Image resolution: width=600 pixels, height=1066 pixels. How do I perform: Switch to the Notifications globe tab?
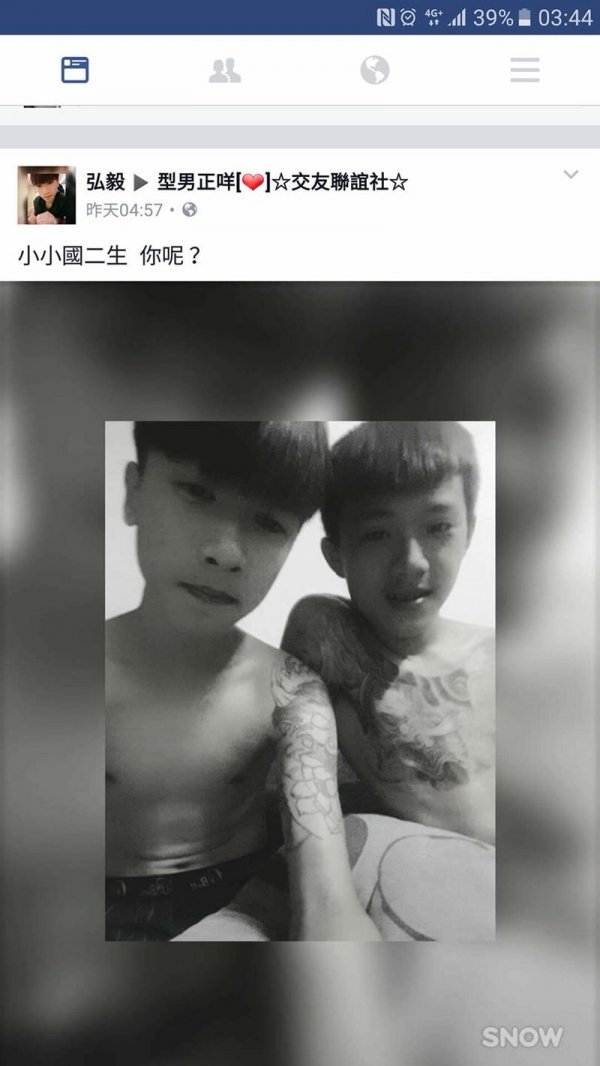(375, 70)
